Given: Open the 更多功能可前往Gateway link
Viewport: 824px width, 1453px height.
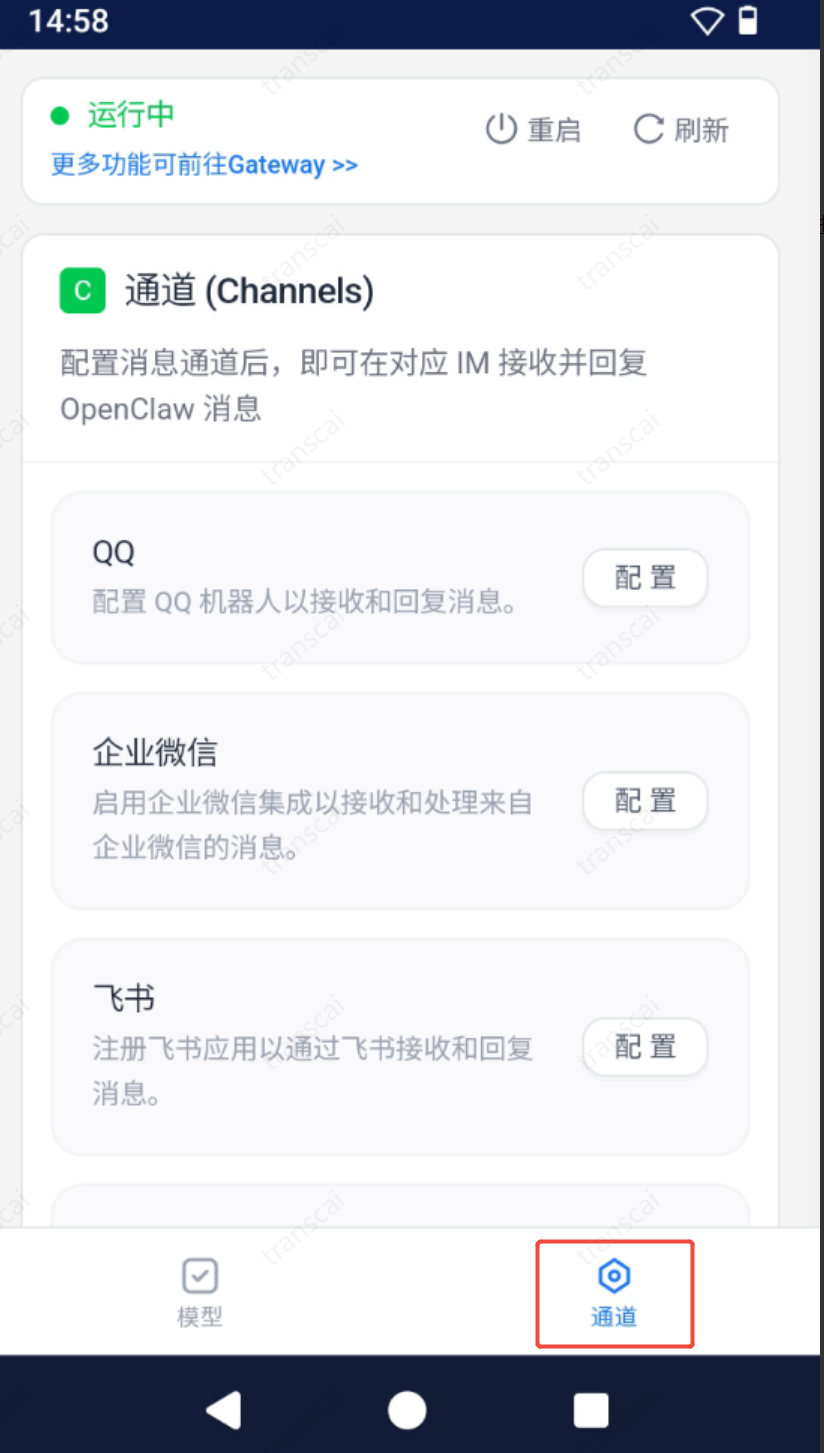Looking at the screenshot, I should coord(204,165).
